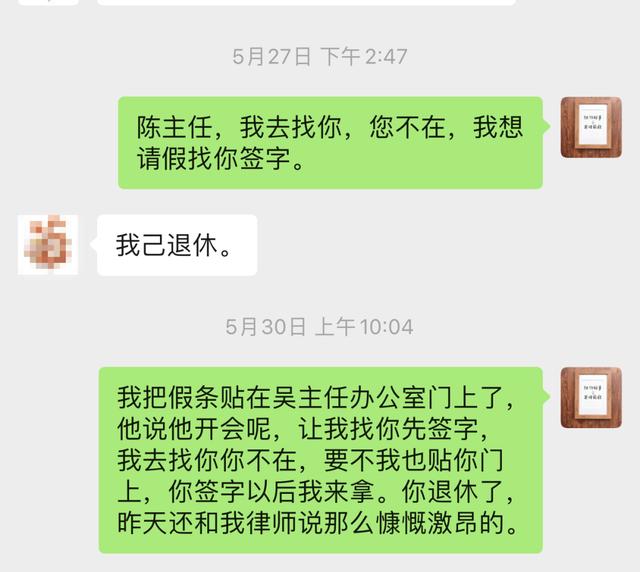
Task: Open sender avatar beside 我把假条贴在 message
Action: (x=591, y=397)
